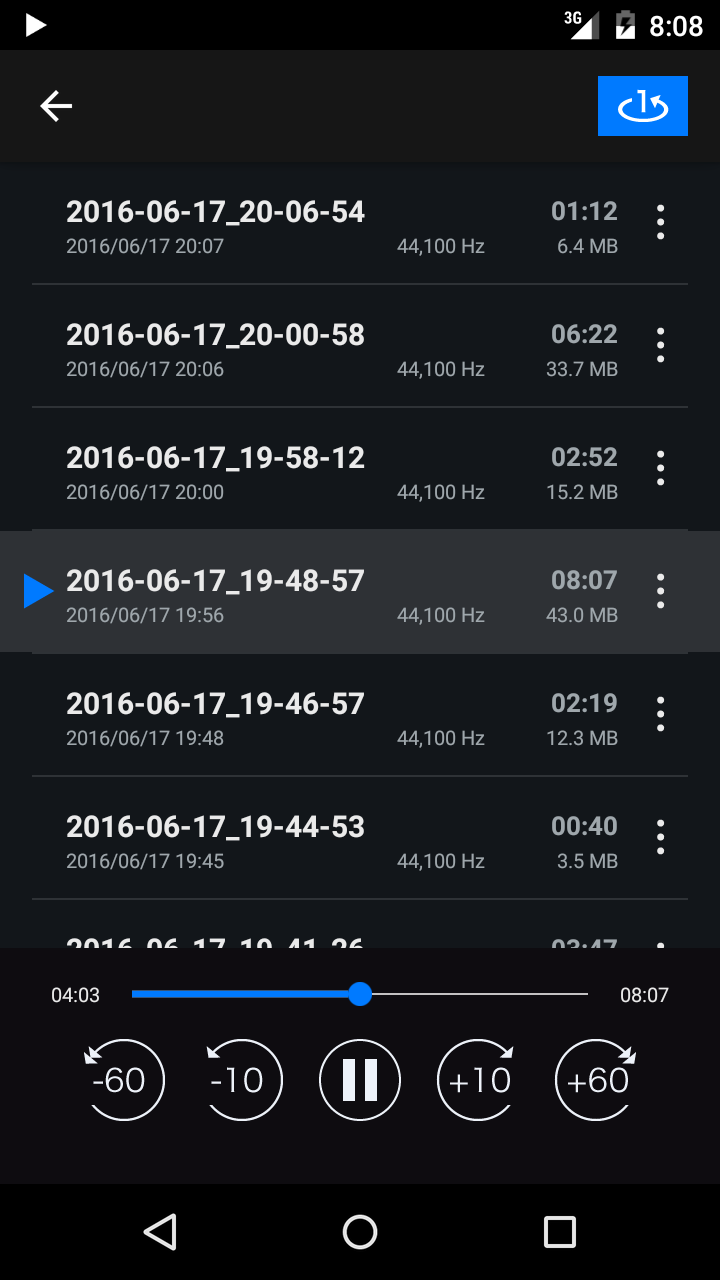The image size is (720, 1280).
Task: Open options for recording 2016-06-17_19-58-12
Action: [x=660, y=468]
